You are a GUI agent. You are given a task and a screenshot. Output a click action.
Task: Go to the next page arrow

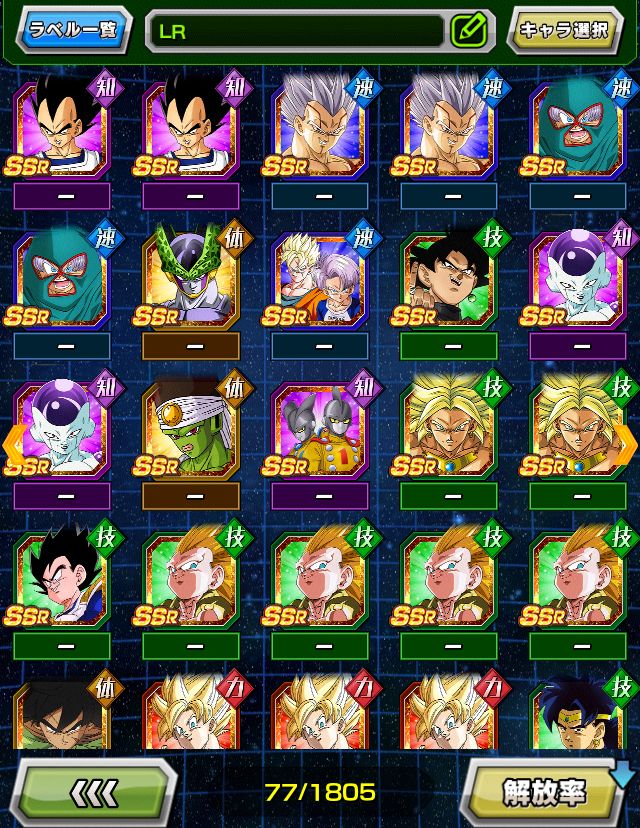[x=626, y=440]
